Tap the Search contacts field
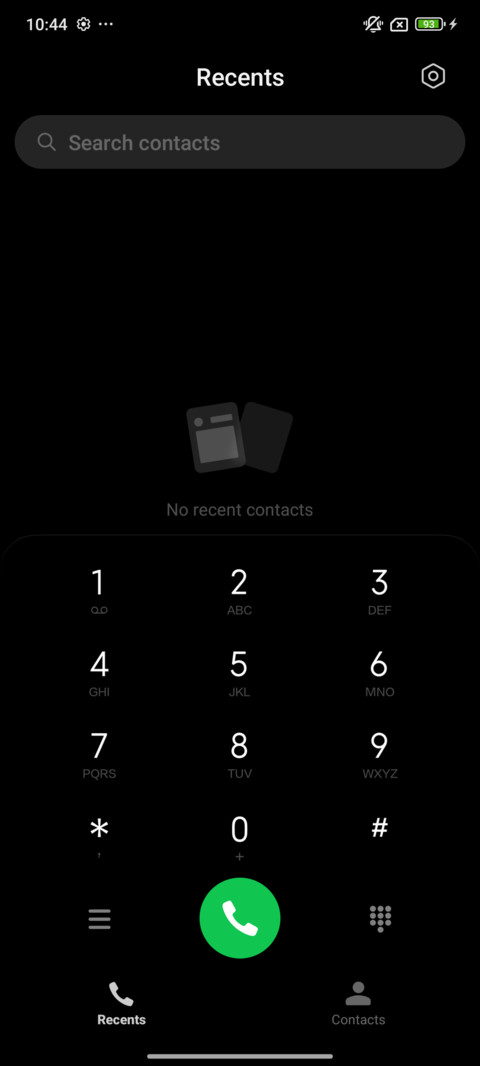480x1066 pixels. [x=240, y=142]
